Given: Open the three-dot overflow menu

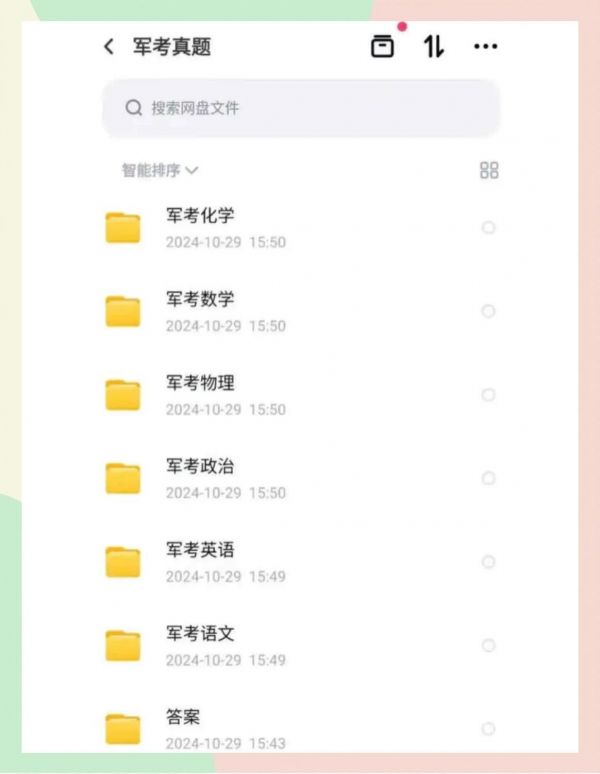Looking at the screenshot, I should click(x=485, y=47).
